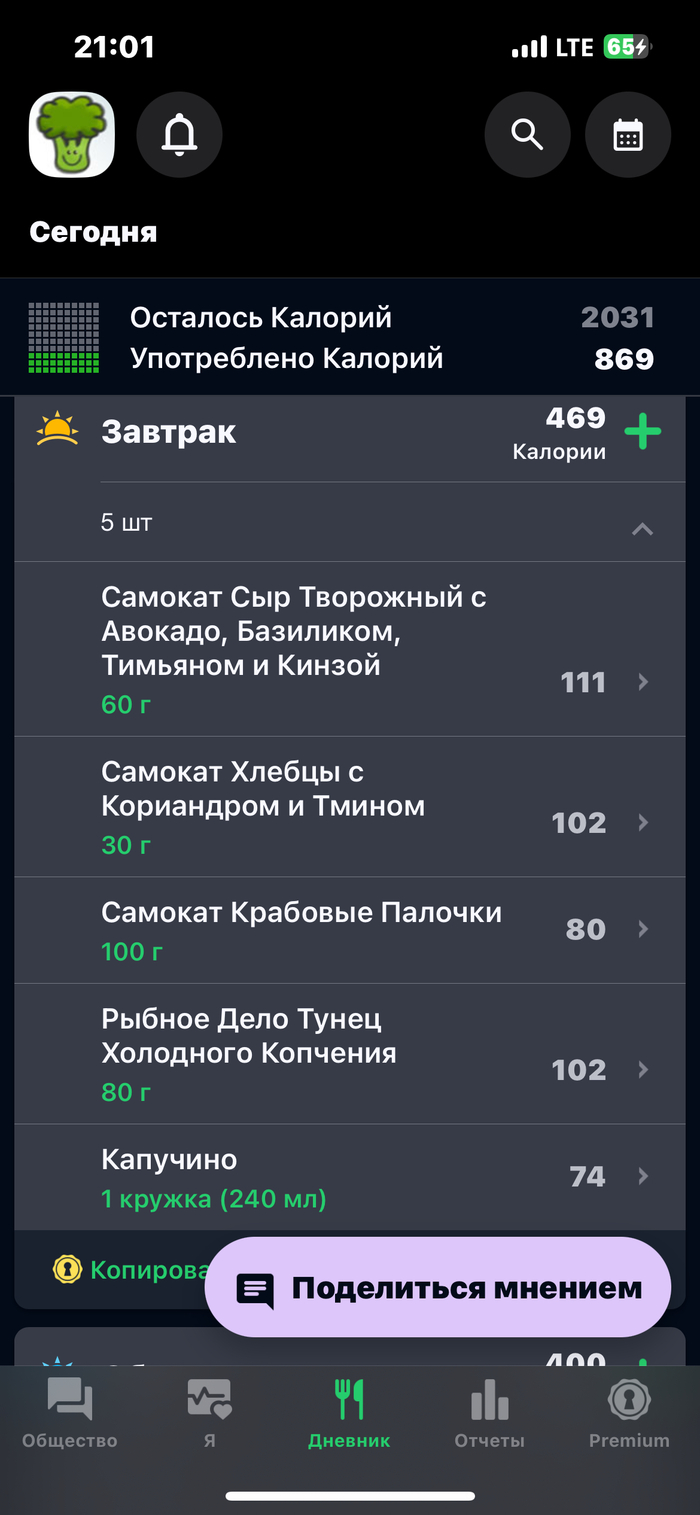This screenshot has width=700, height=1515.
Task: Open the notifications bell
Action: [x=179, y=135]
